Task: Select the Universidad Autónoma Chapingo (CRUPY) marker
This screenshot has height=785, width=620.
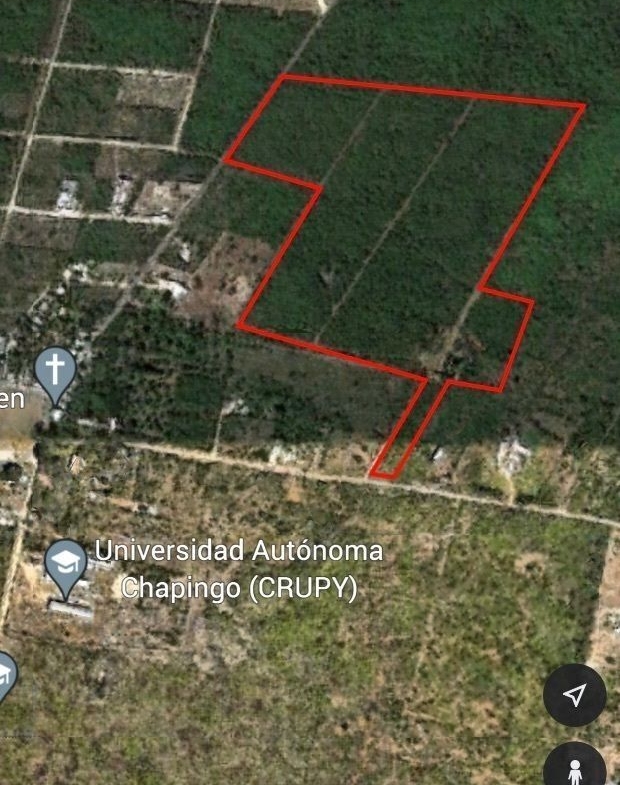Action: [x=66, y=563]
